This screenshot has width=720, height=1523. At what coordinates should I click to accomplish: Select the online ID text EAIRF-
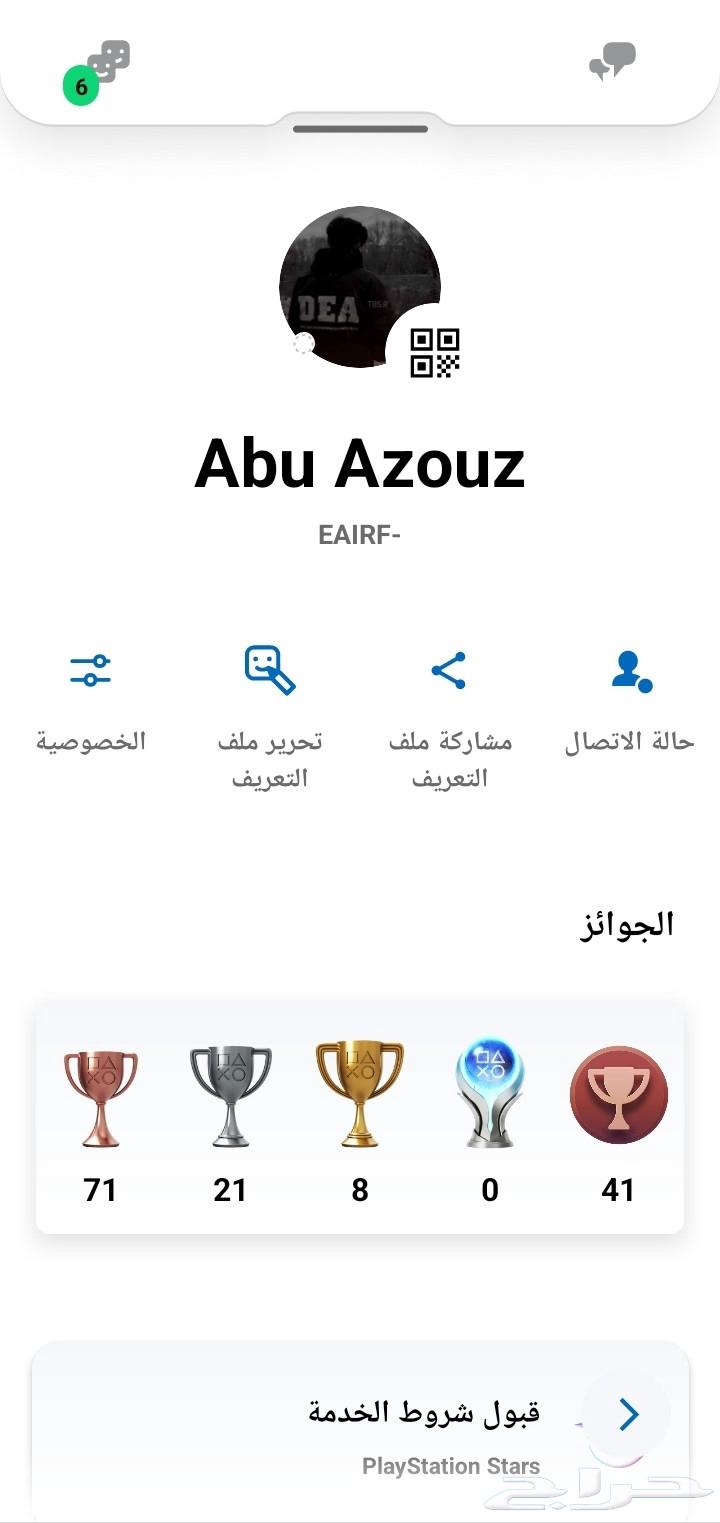tap(360, 534)
